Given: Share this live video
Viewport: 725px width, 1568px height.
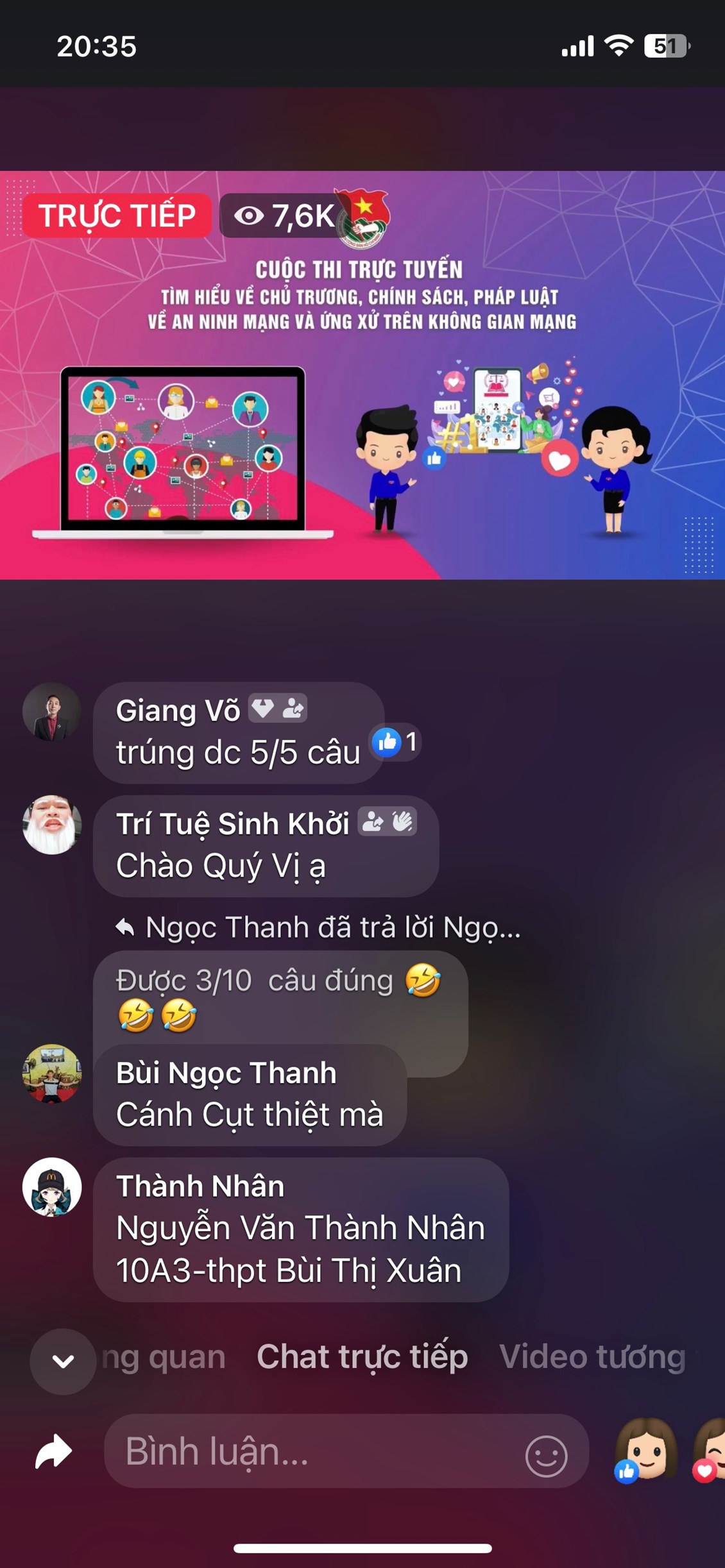Looking at the screenshot, I should (x=53, y=1451).
